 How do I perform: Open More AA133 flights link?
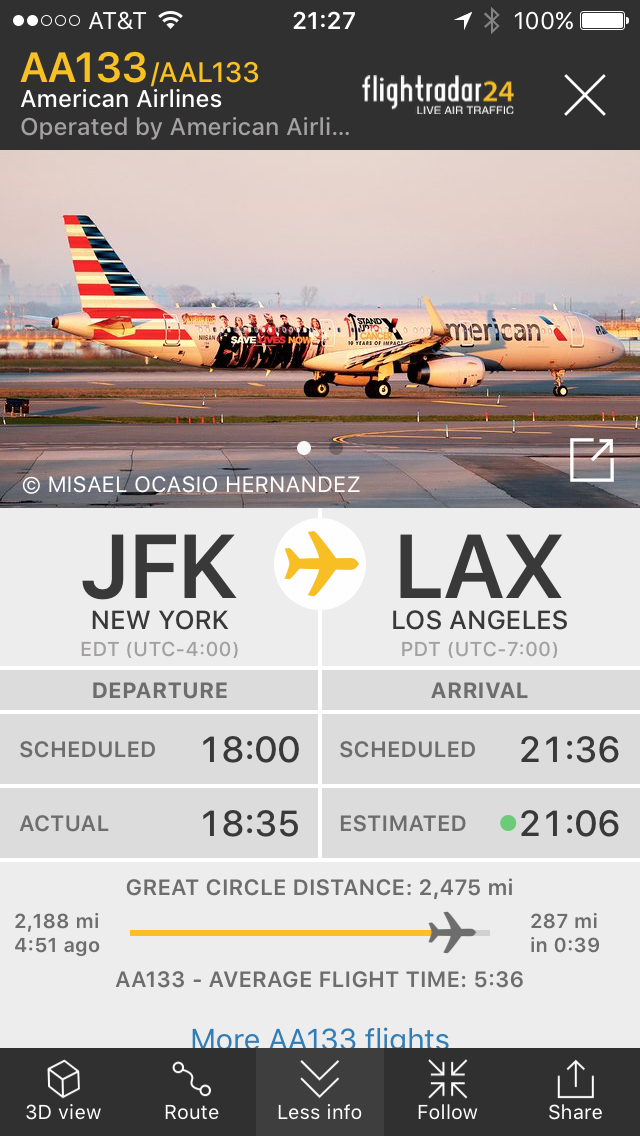pyautogui.click(x=320, y=1038)
